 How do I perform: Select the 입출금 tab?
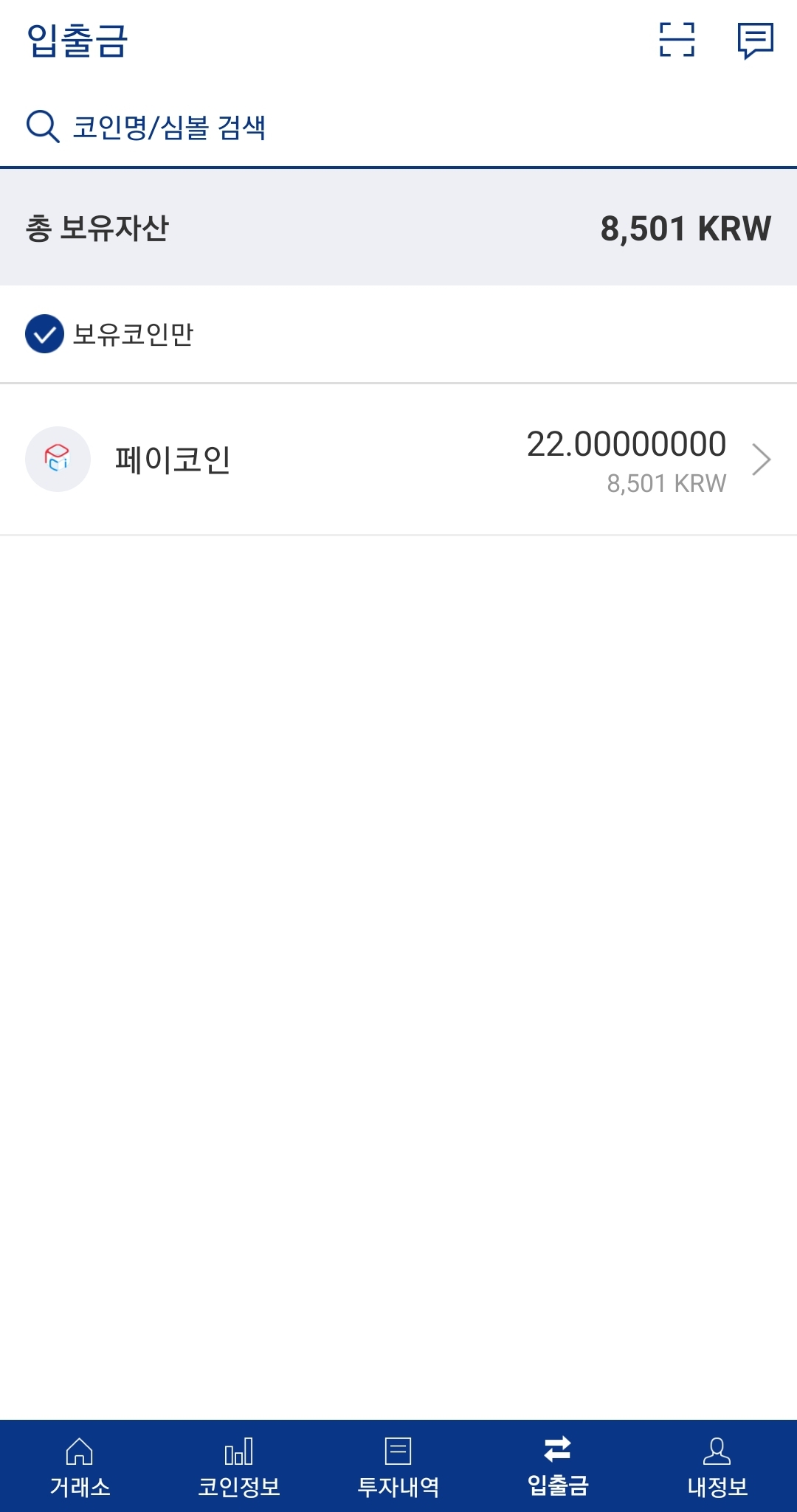click(x=558, y=1467)
